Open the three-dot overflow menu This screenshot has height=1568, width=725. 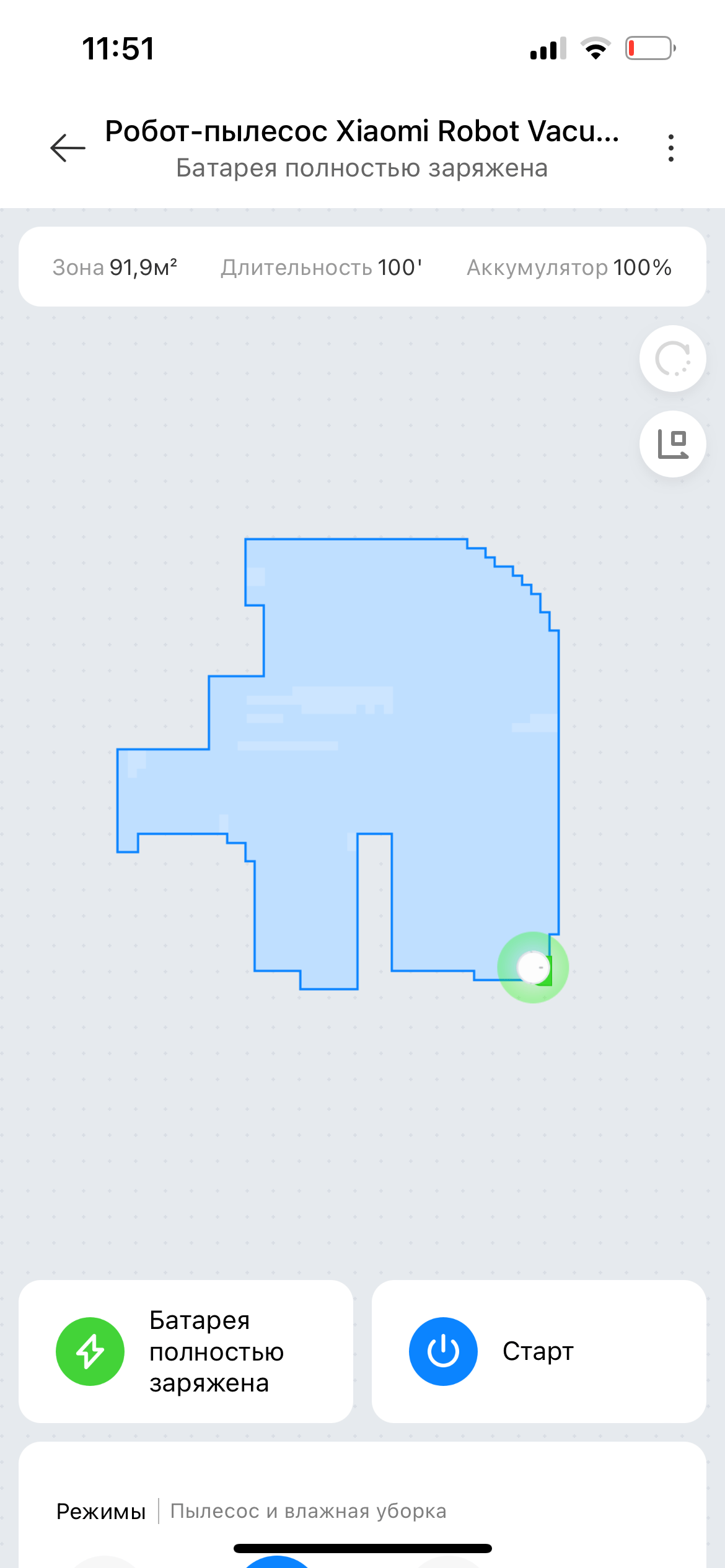670,148
